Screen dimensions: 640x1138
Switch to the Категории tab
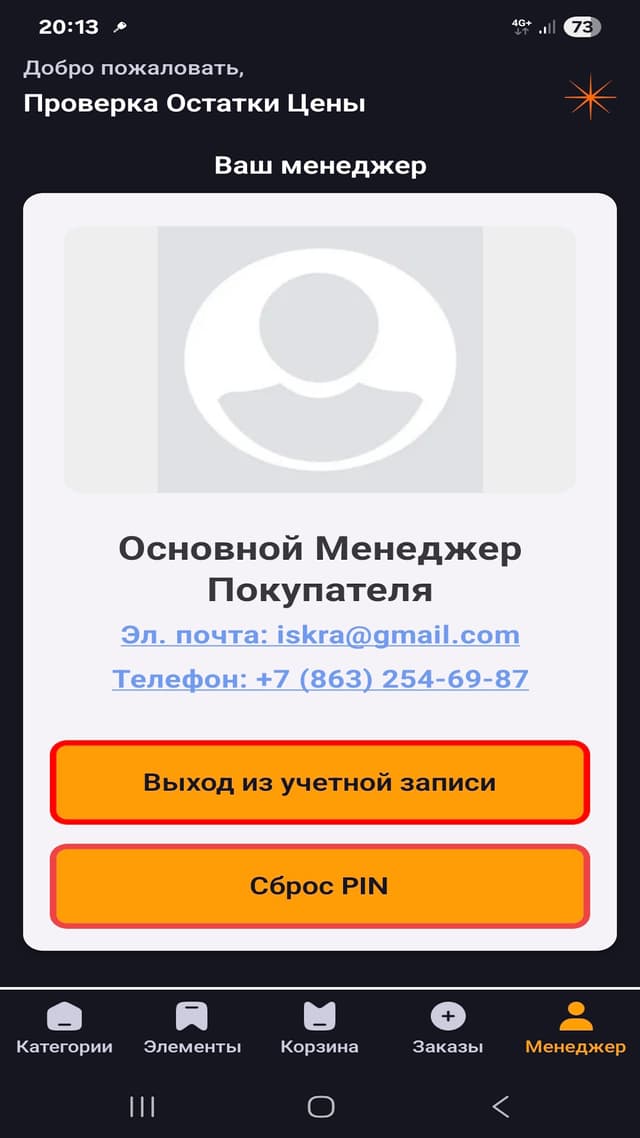coord(64,1028)
